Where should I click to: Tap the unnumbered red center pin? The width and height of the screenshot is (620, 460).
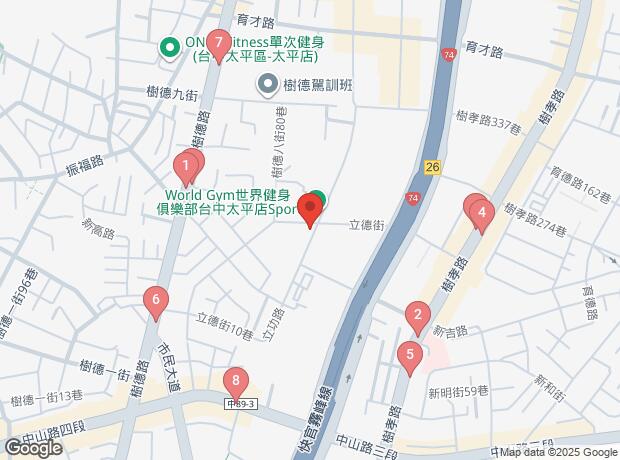pyautogui.click(x=310, y=210)
